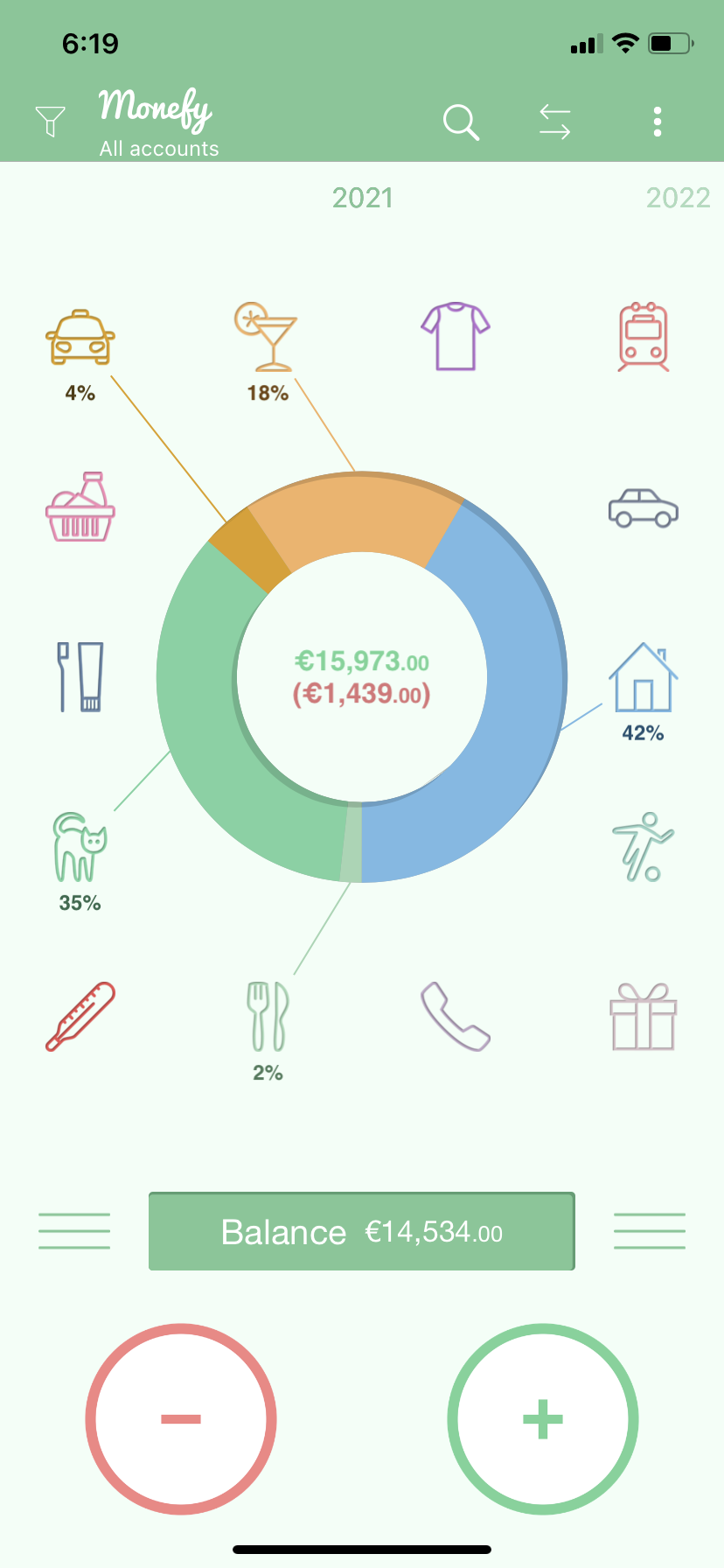Choose the train transport category
The width and height of the screenshot is (724, 1568).
click(644, 337)
